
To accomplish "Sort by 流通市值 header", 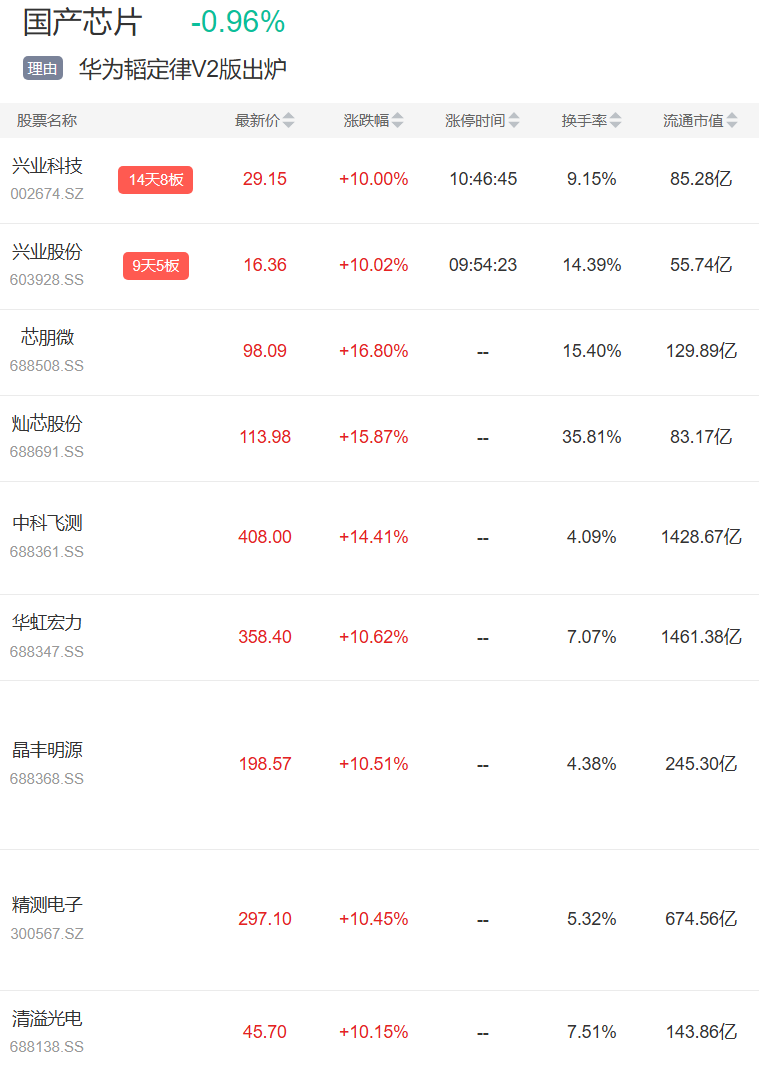I will tap(700, 121).
